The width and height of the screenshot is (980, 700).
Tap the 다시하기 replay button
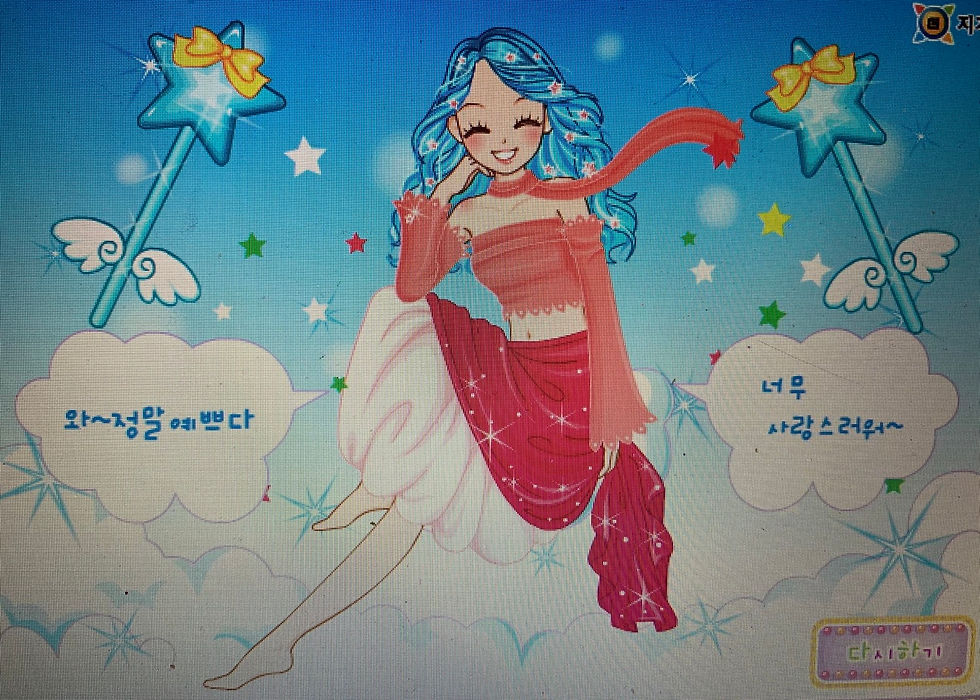point(894,653)
